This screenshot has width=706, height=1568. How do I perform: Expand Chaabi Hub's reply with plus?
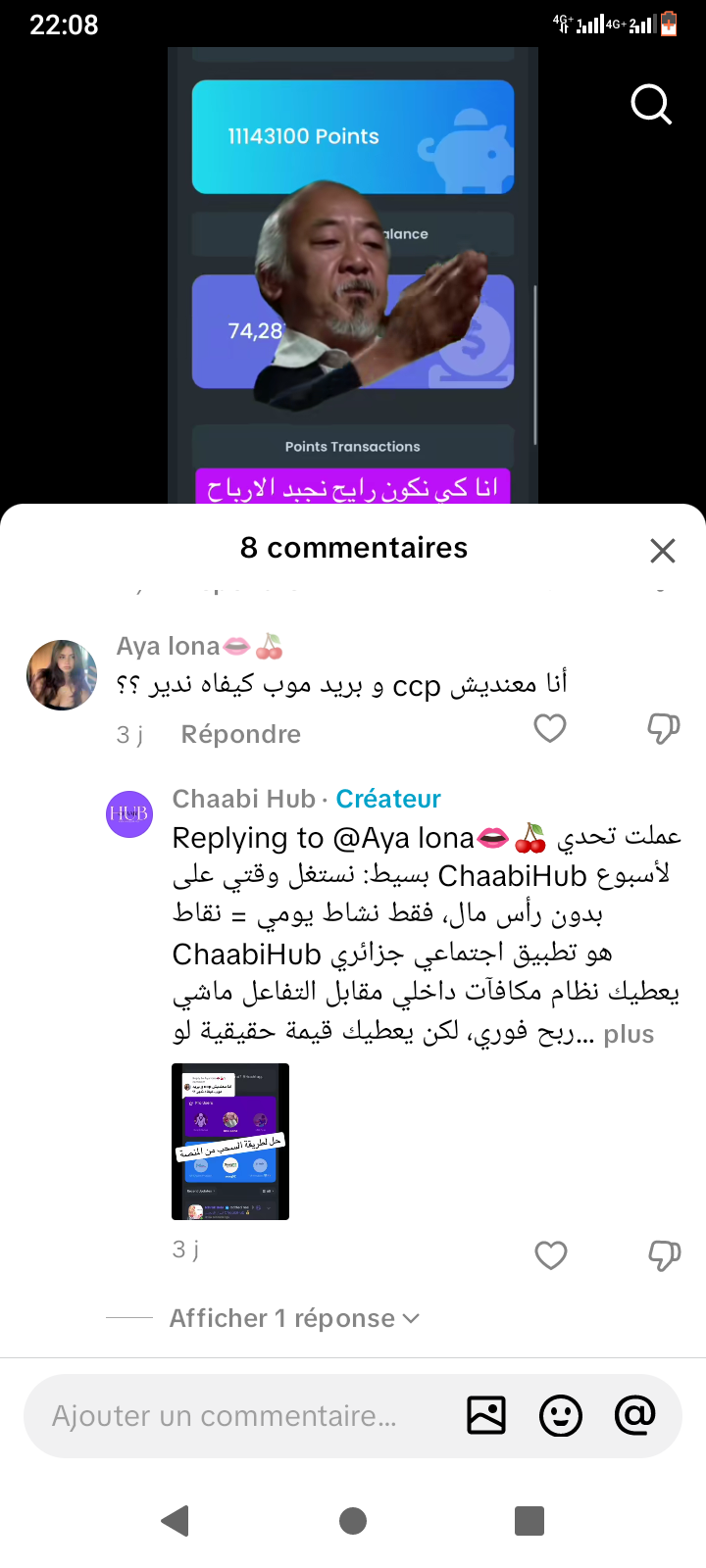tap(629, 1035)
